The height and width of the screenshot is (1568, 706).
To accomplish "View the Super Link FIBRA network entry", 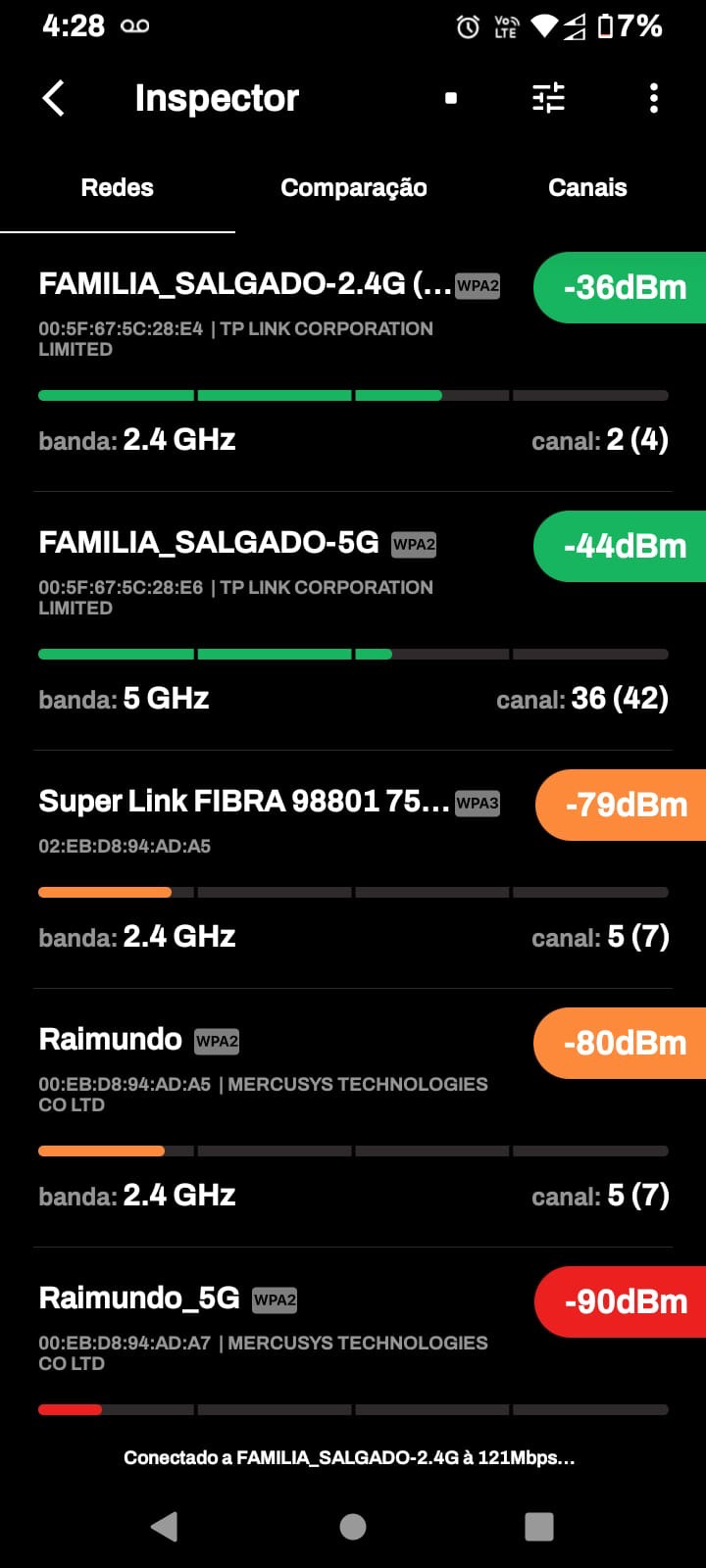I will coord(245,802).
